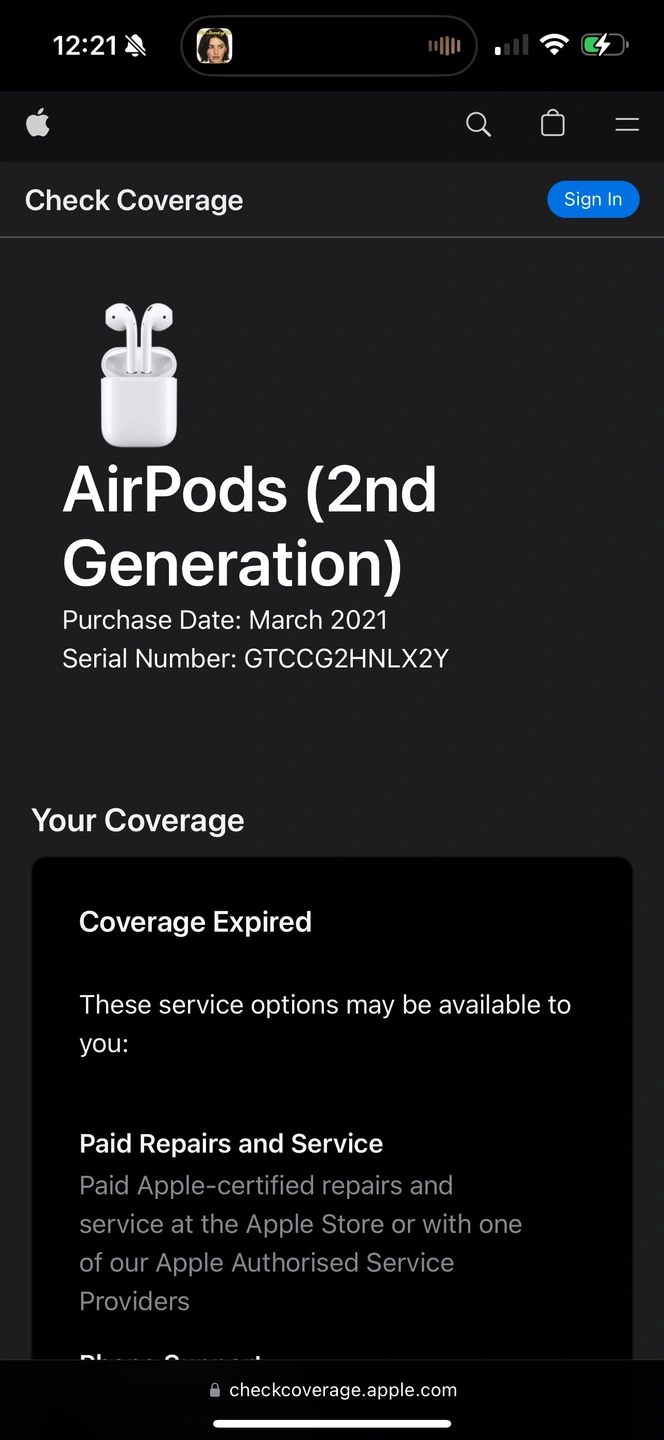Tap the checkcoverage.apple.com address bar
Image resolution: width=664 pixels, height=1440 pixels.
[x=333, y=1390]
